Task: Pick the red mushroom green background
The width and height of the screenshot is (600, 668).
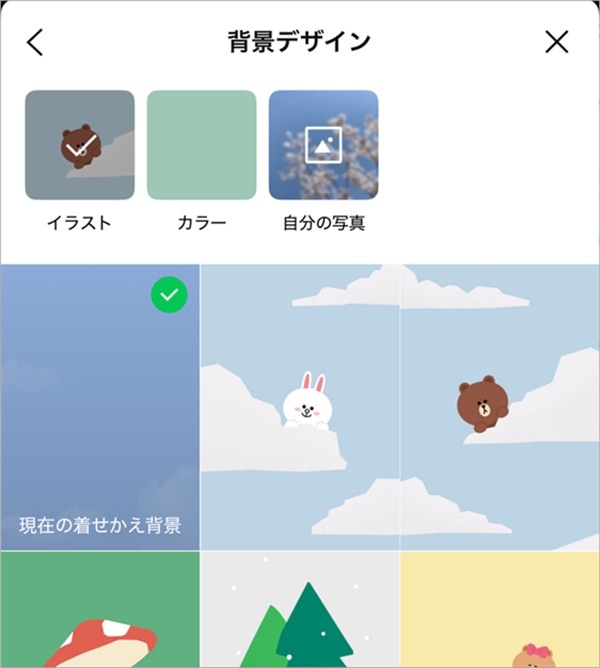Action: pyautogui.click(x=100, y=610)
